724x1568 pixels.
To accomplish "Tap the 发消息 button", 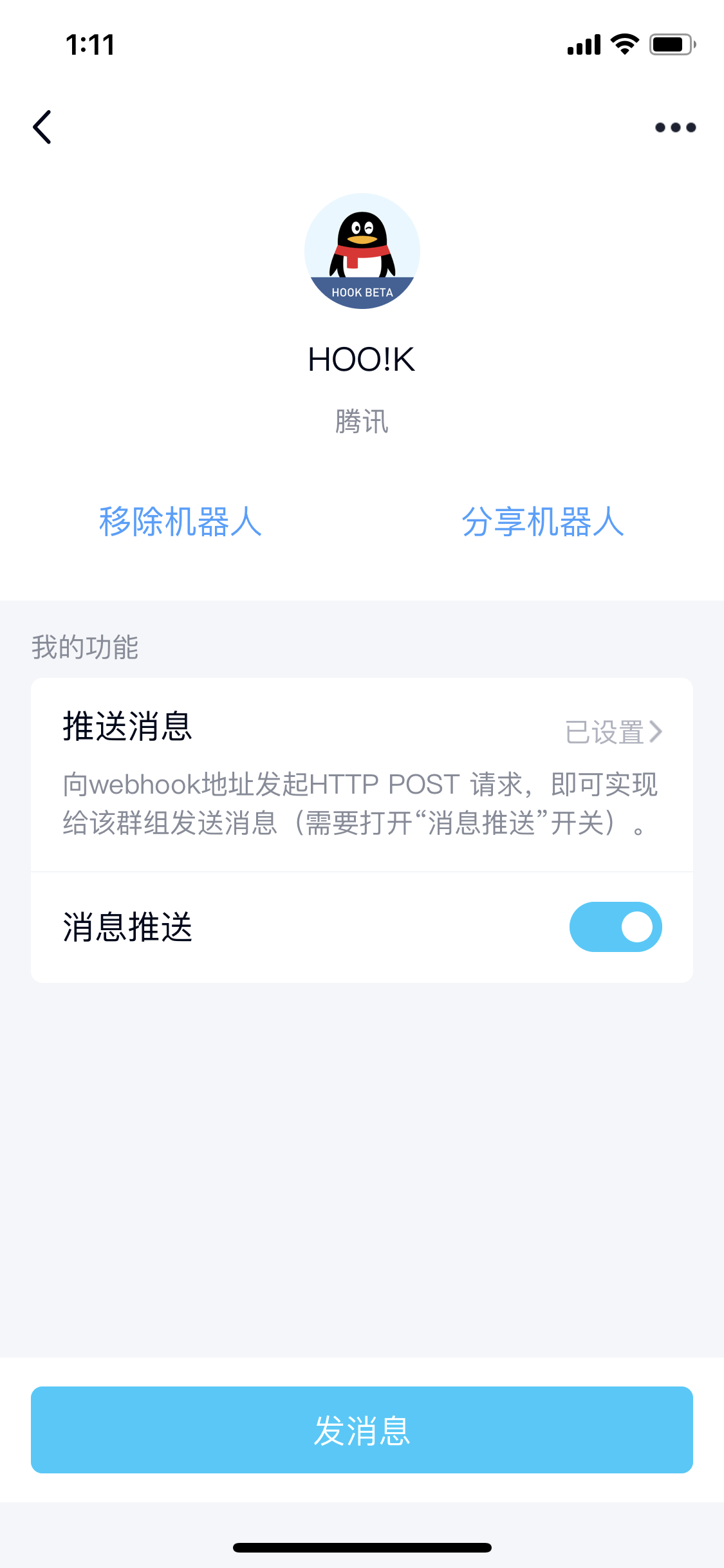I will pos(362,1430).
